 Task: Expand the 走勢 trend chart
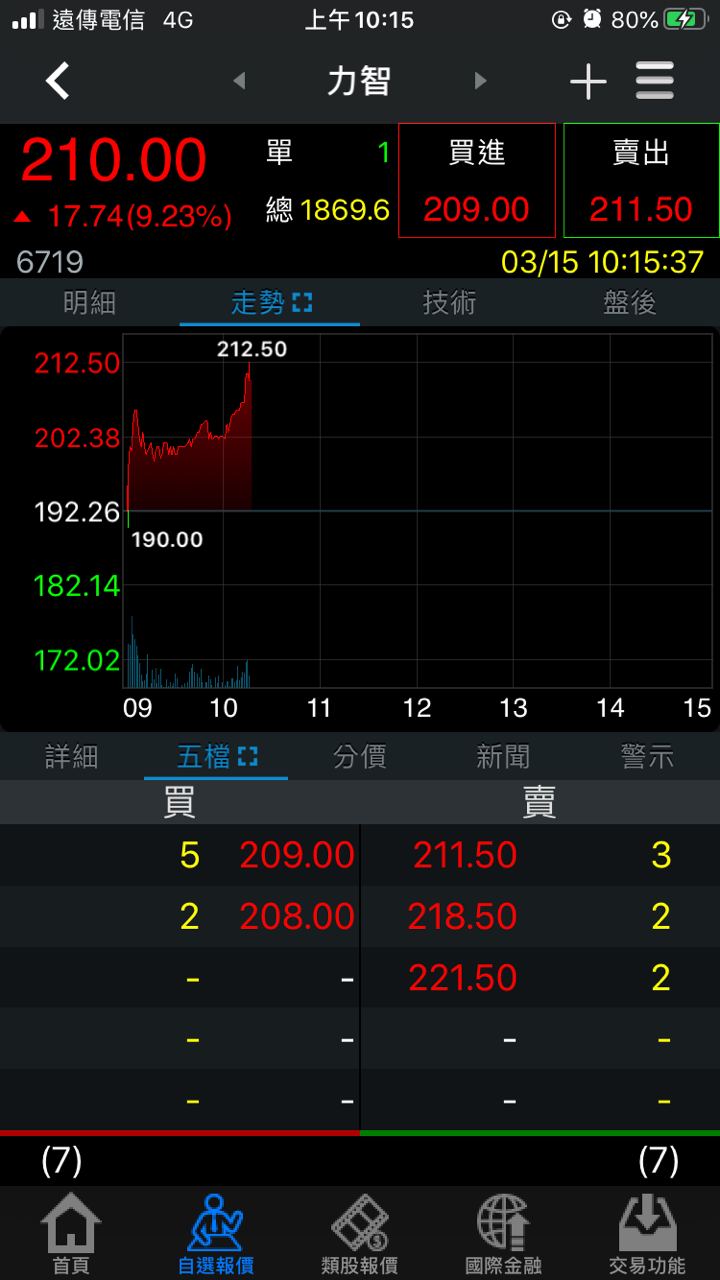[302, 303]
